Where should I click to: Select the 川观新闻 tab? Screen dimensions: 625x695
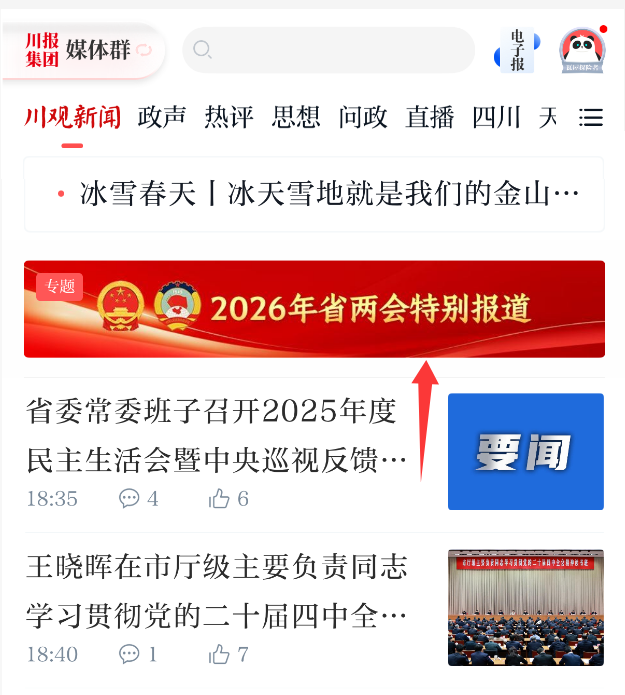click(72, 117)
